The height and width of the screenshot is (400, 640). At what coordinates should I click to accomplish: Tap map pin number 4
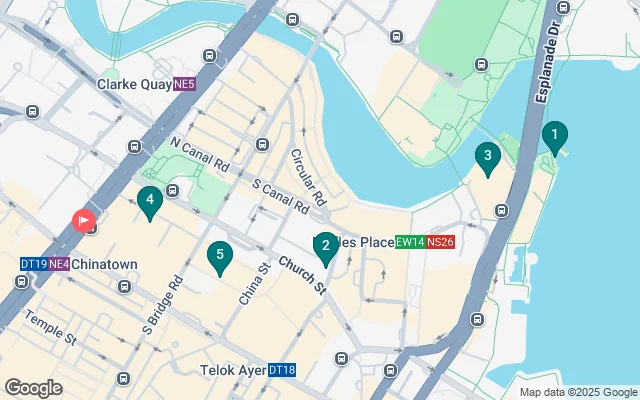click(x=150, y=201)
